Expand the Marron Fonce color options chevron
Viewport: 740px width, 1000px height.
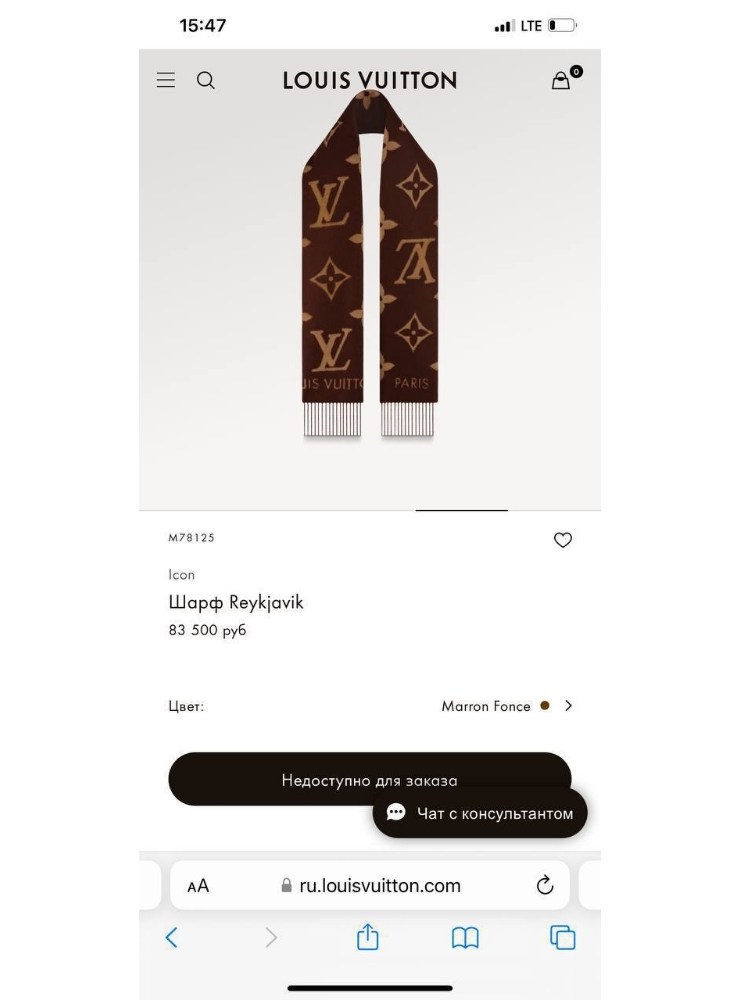[568, 706]
